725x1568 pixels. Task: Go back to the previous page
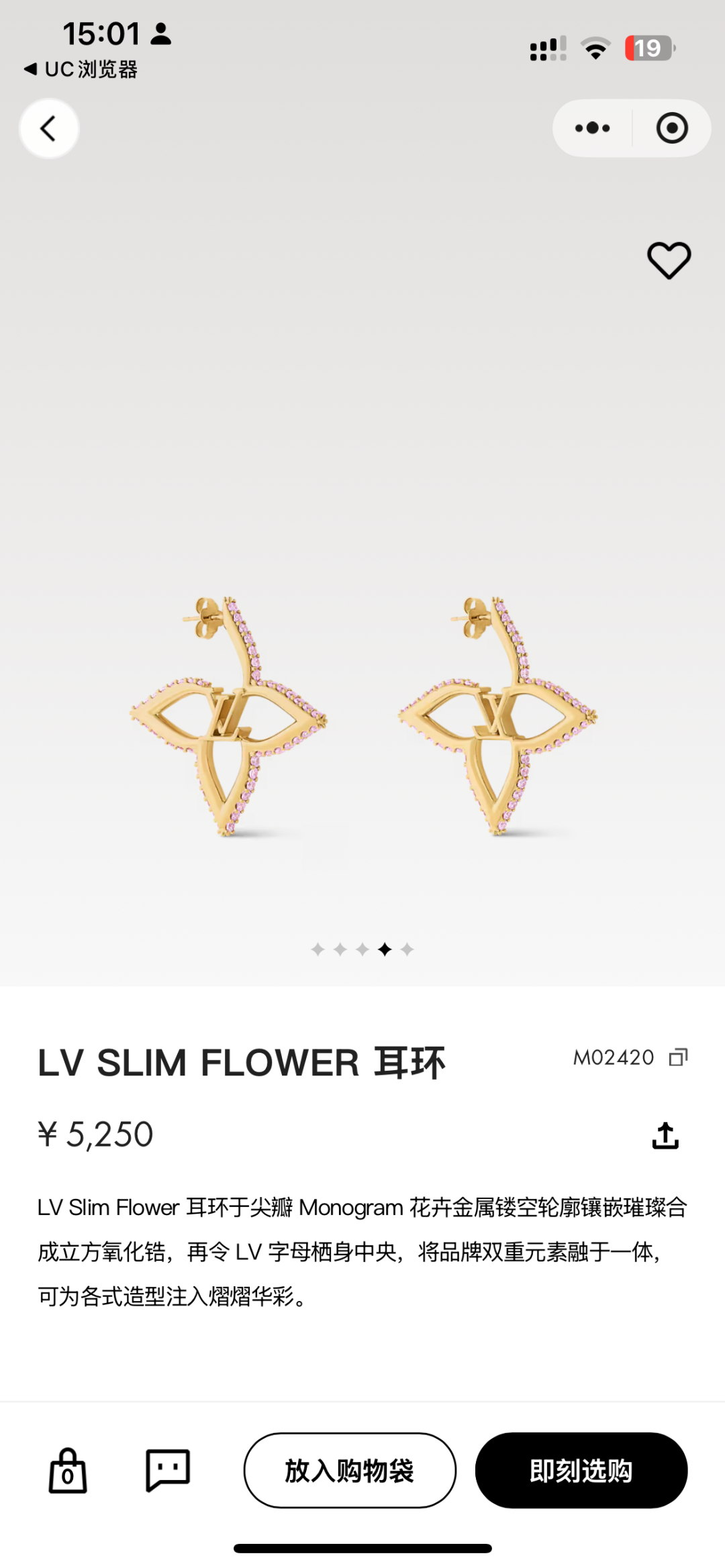(49, 129)
